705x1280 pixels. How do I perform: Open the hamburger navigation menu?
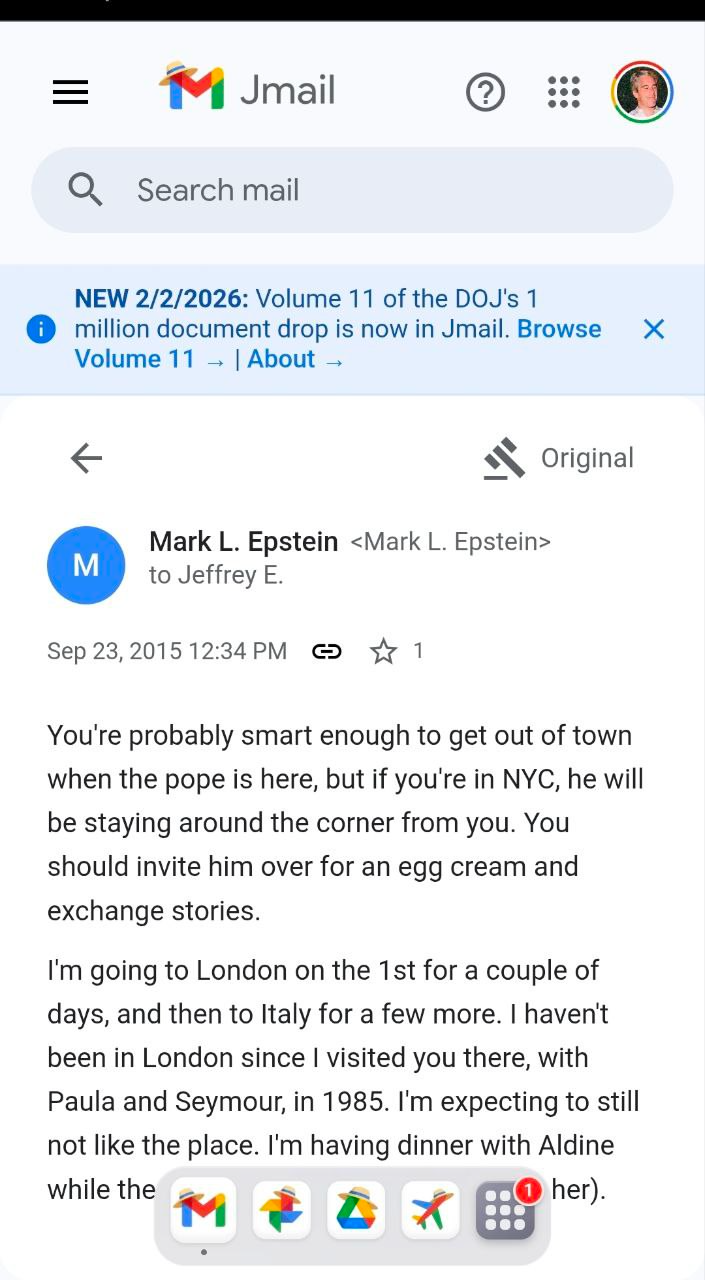tap(70, 93)
